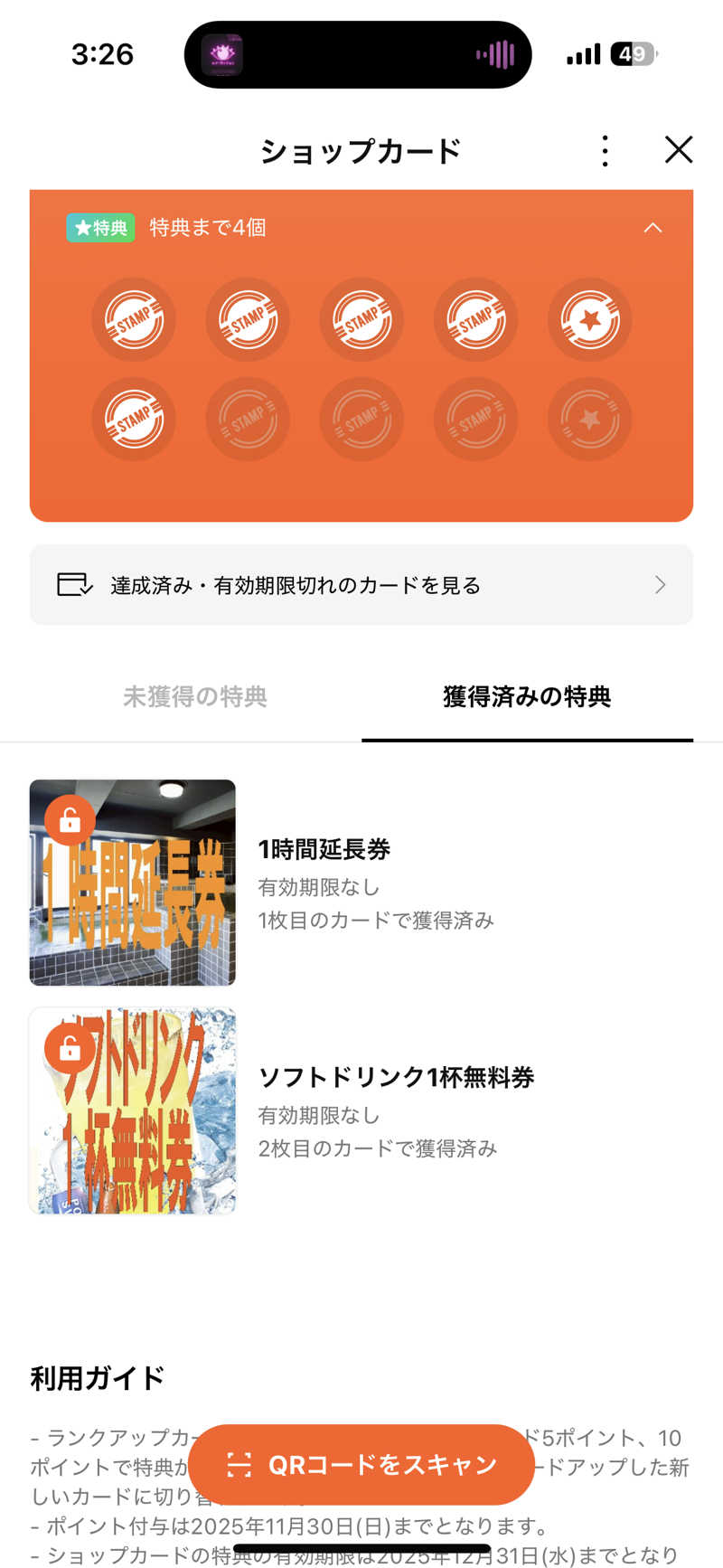This screenshot has width=723, height=1568.
Task: Tap the ★特典 badge on the stamp card
Action: (100, 228)
